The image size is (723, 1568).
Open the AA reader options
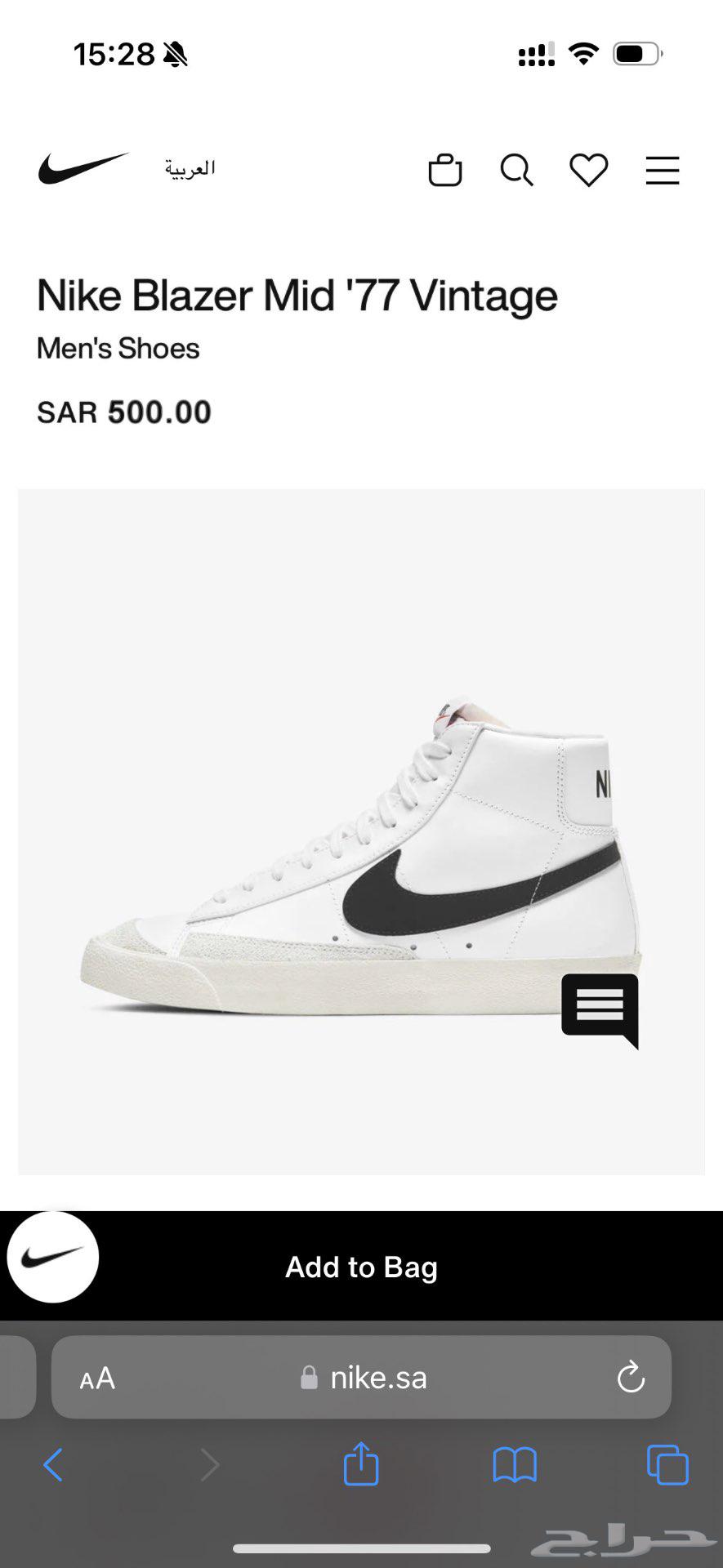tap(97, 1379)
